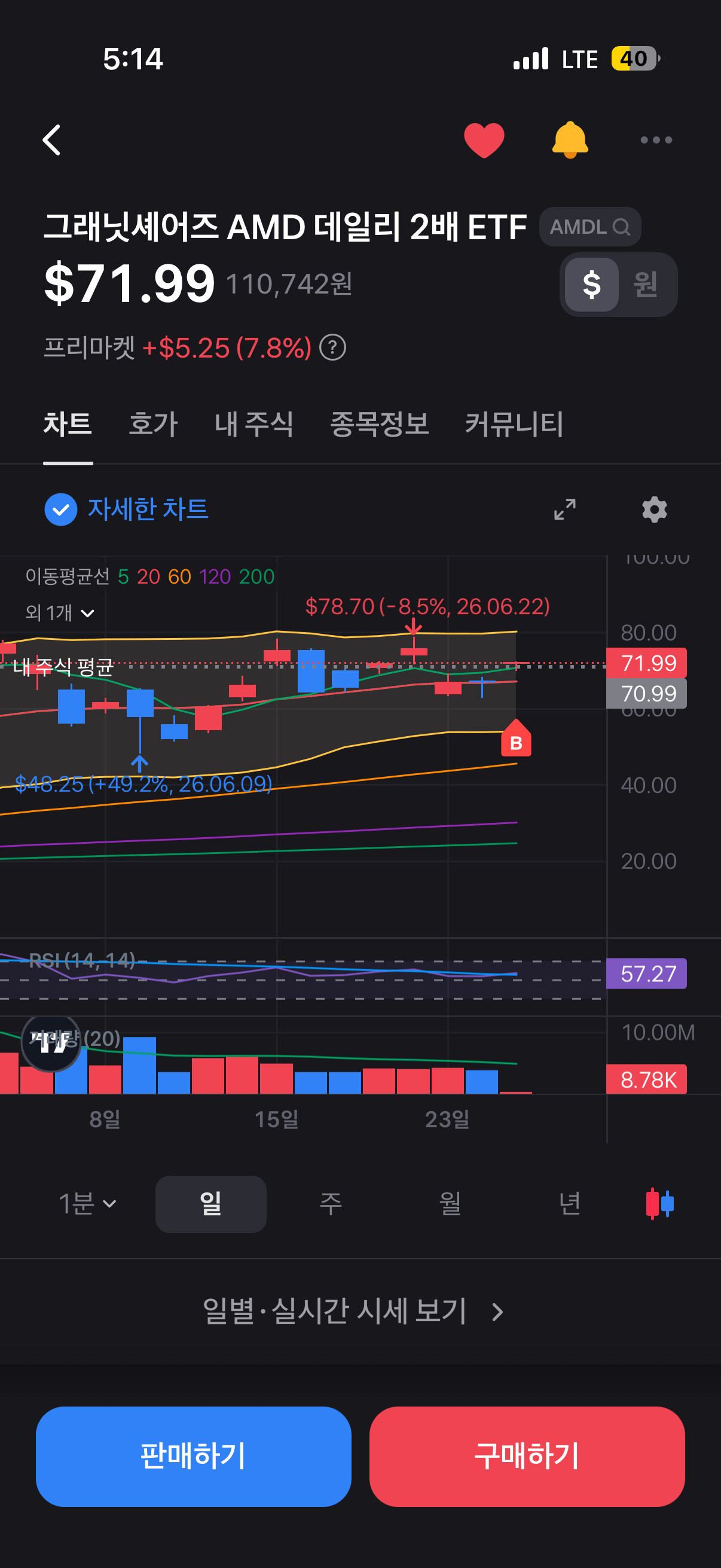
Task: Open the three-dot overflow menu
Action: [656, 140]
